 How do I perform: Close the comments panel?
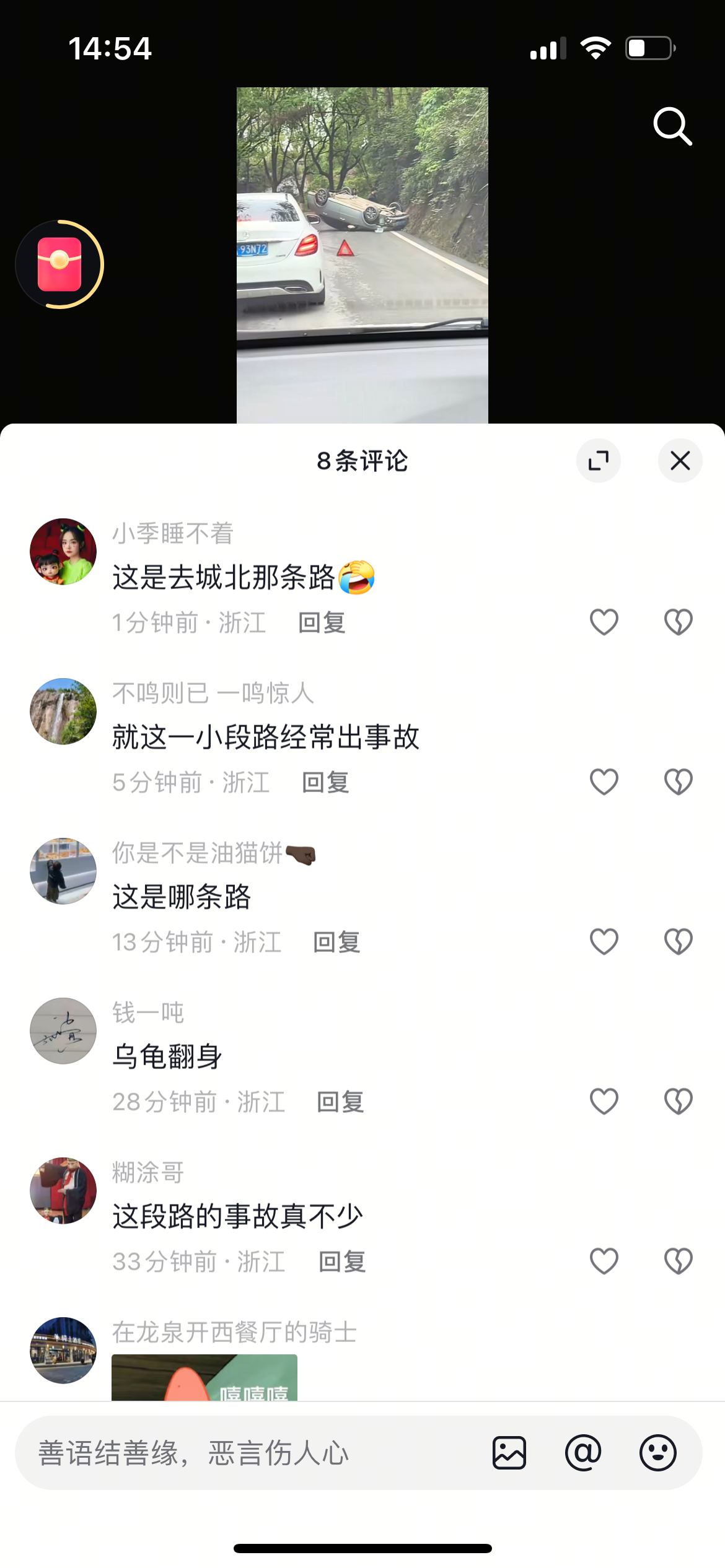pos(680,461)
